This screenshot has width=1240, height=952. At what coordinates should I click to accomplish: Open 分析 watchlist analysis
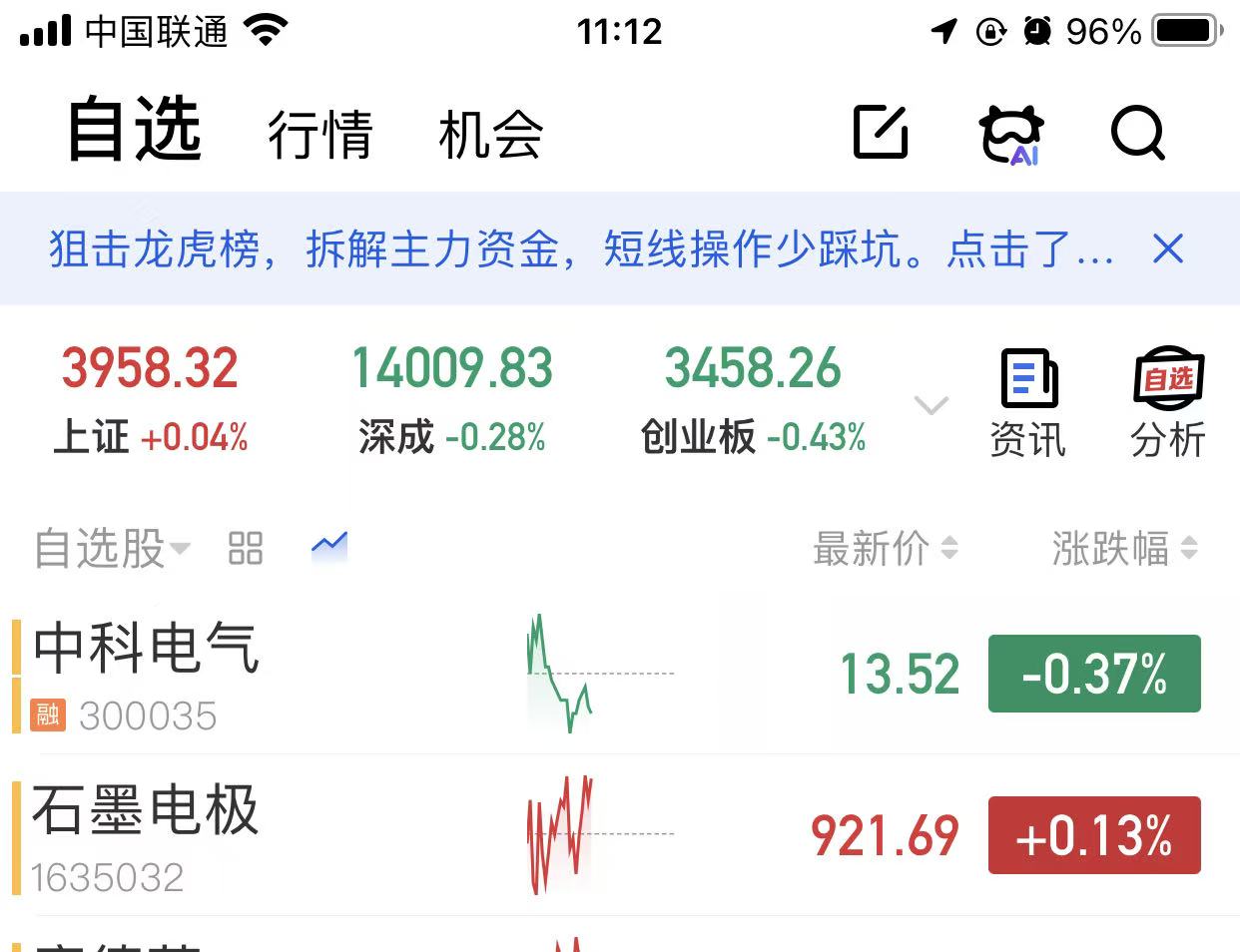pos(1168,403)
